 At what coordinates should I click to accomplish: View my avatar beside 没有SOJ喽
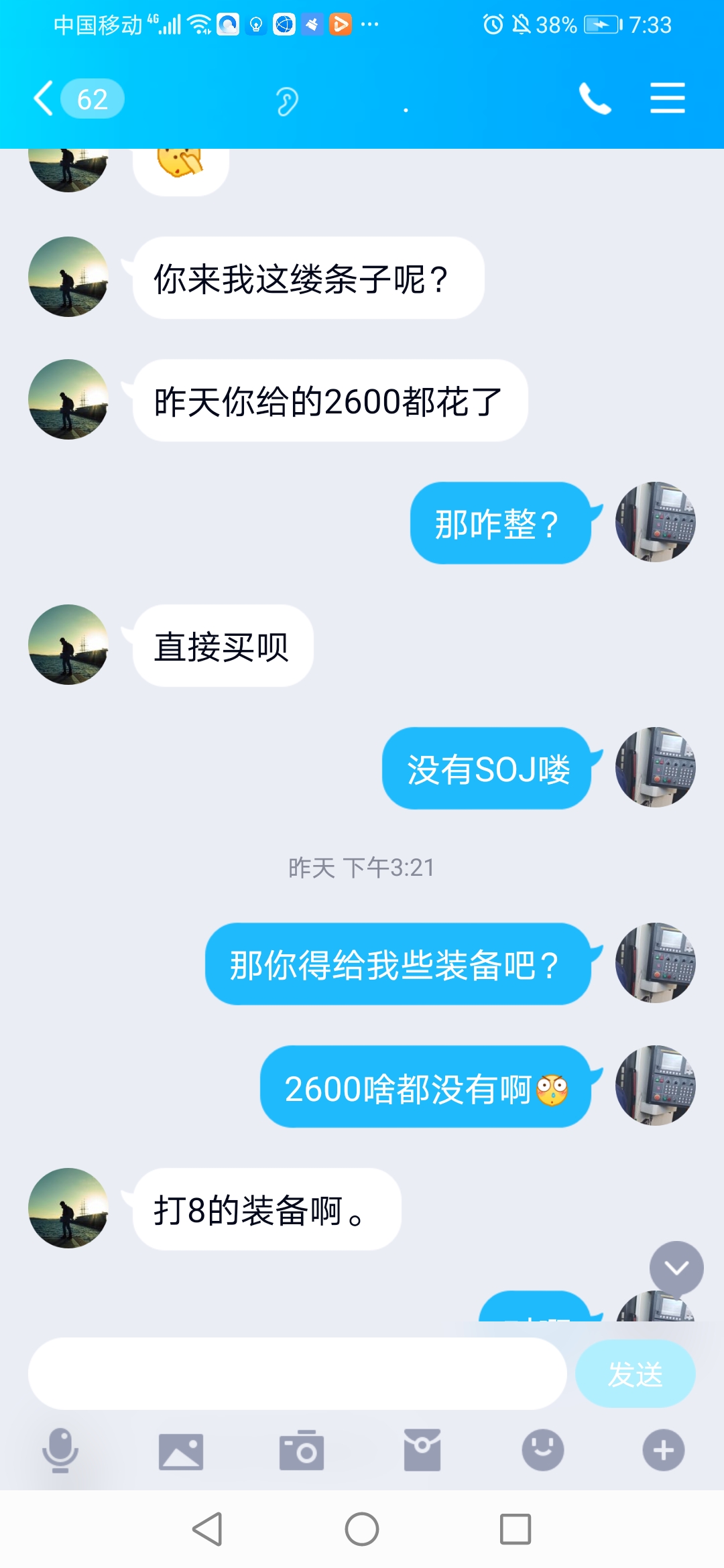tap(655, 767)
